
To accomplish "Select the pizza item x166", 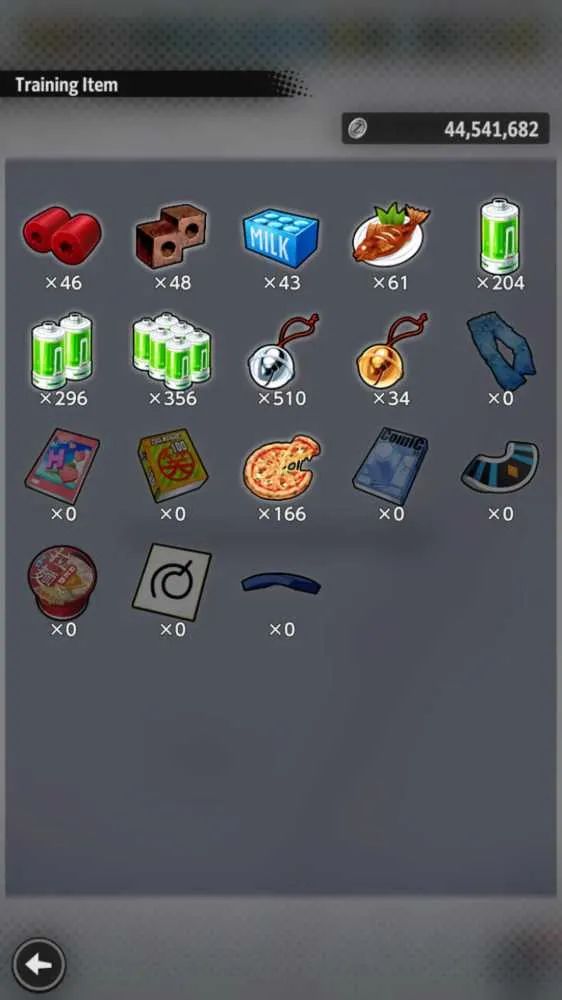I will coord(281,467).
